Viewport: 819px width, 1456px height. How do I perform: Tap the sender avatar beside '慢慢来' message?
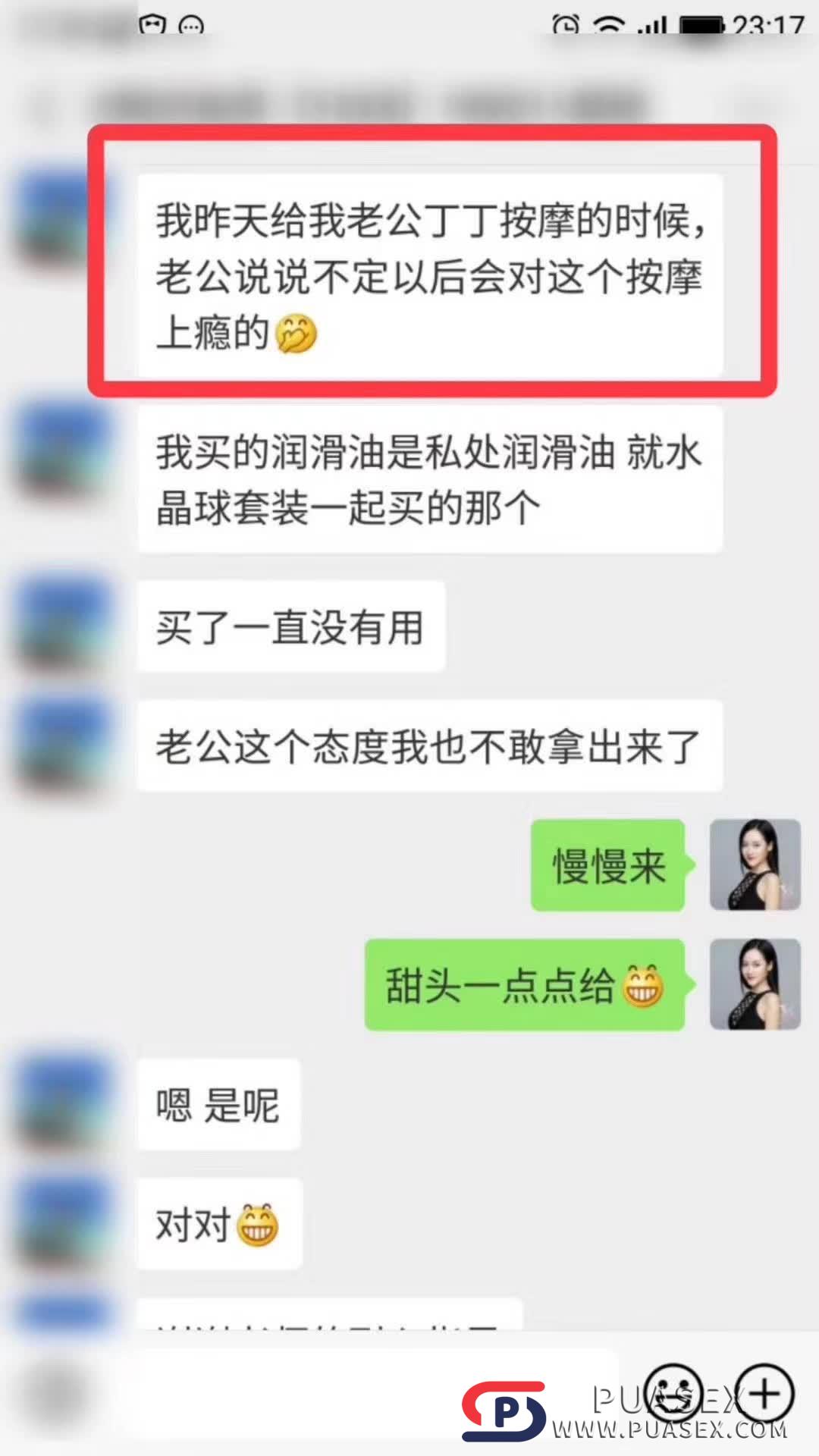[x=755, y=864]
